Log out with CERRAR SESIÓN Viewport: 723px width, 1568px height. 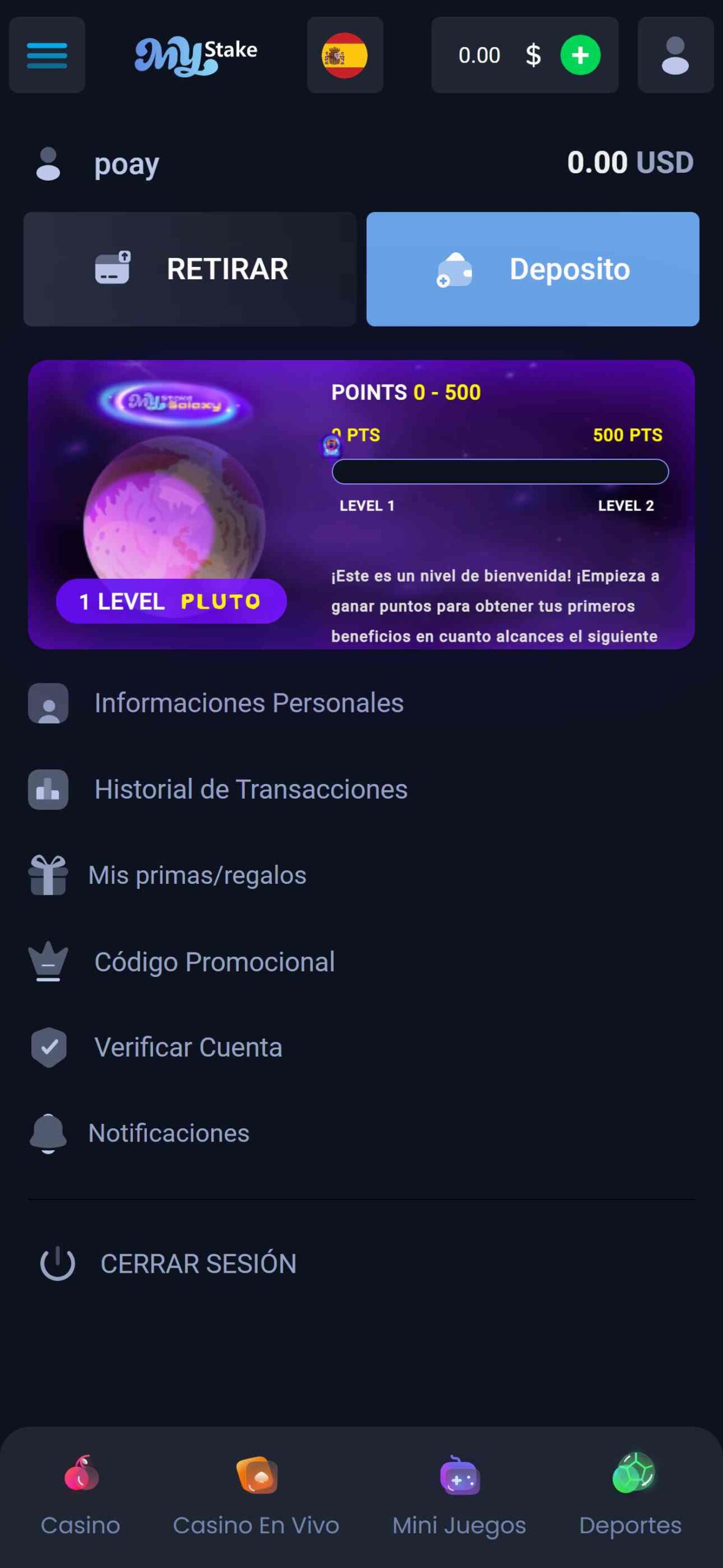coord(197,1264)
